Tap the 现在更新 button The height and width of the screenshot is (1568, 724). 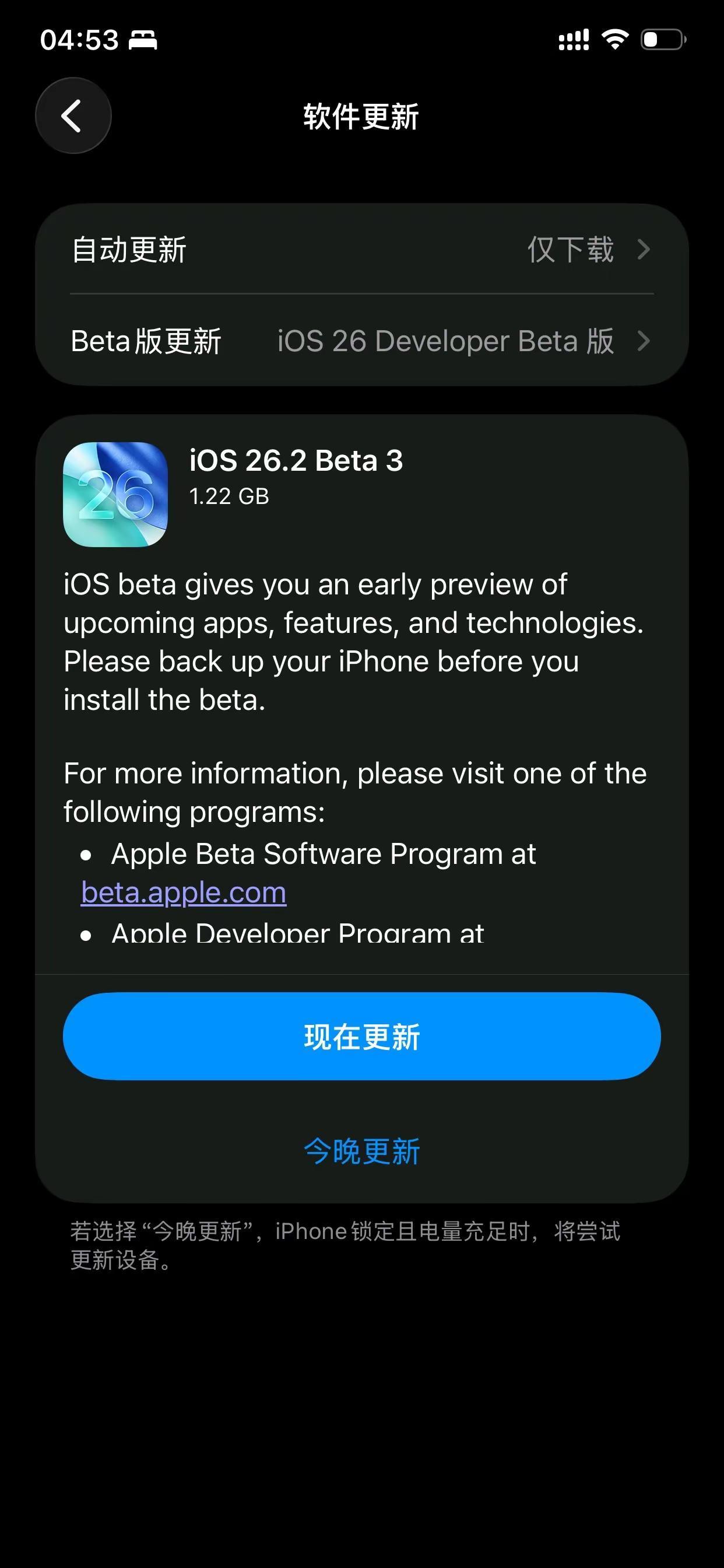[361, 1038]
